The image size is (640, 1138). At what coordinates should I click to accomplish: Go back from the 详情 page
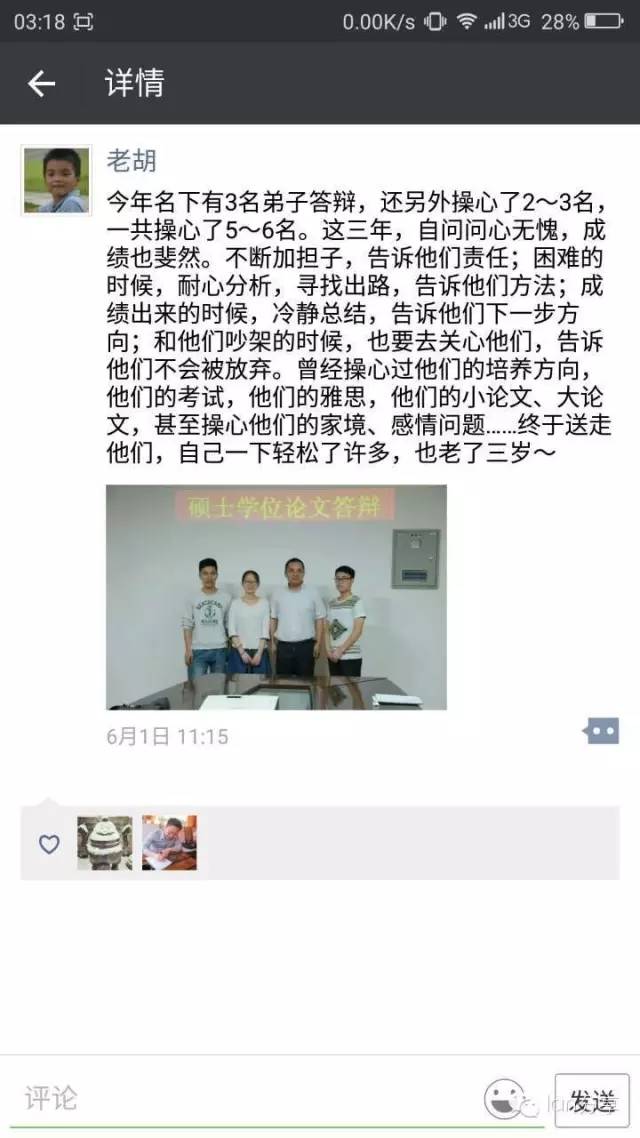click(x=41, y=84)
